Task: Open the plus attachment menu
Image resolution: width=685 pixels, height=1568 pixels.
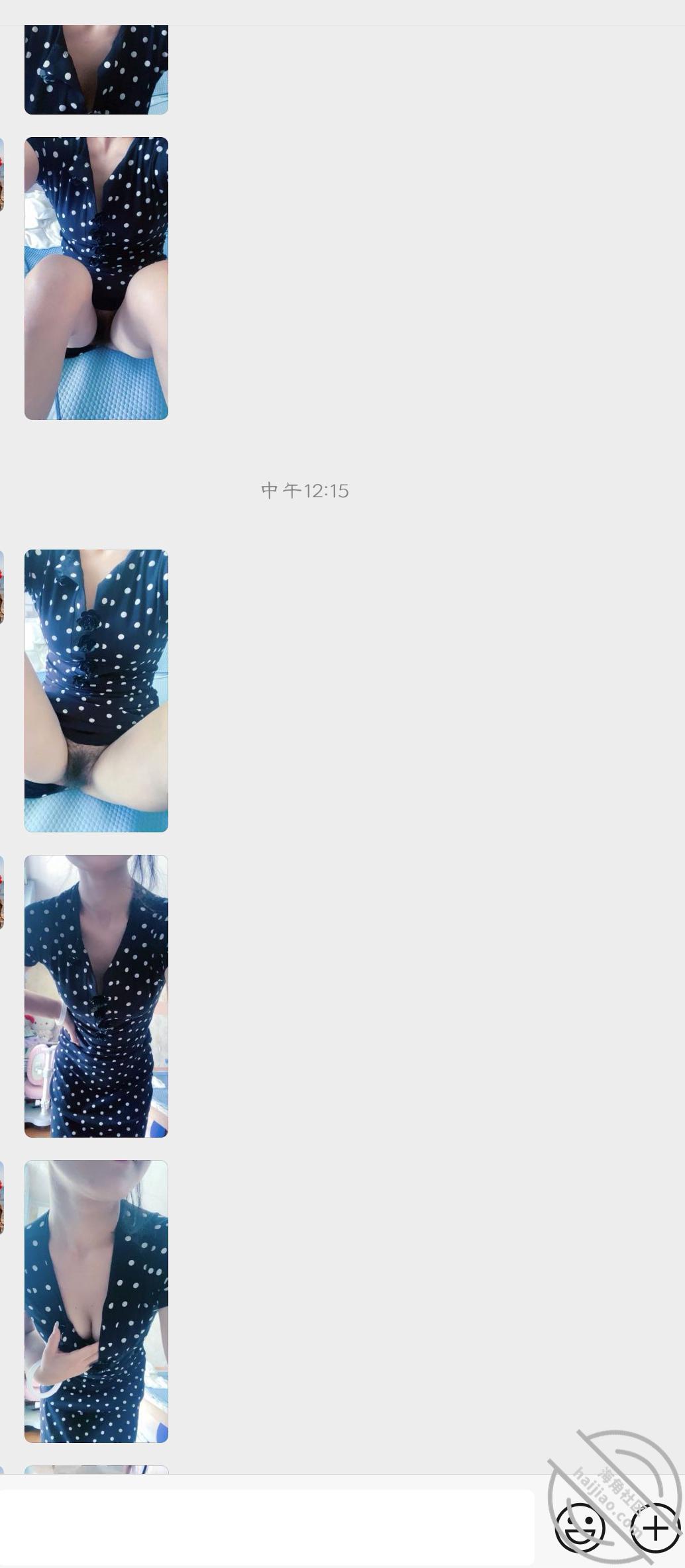Action: tap(656, 1528)
